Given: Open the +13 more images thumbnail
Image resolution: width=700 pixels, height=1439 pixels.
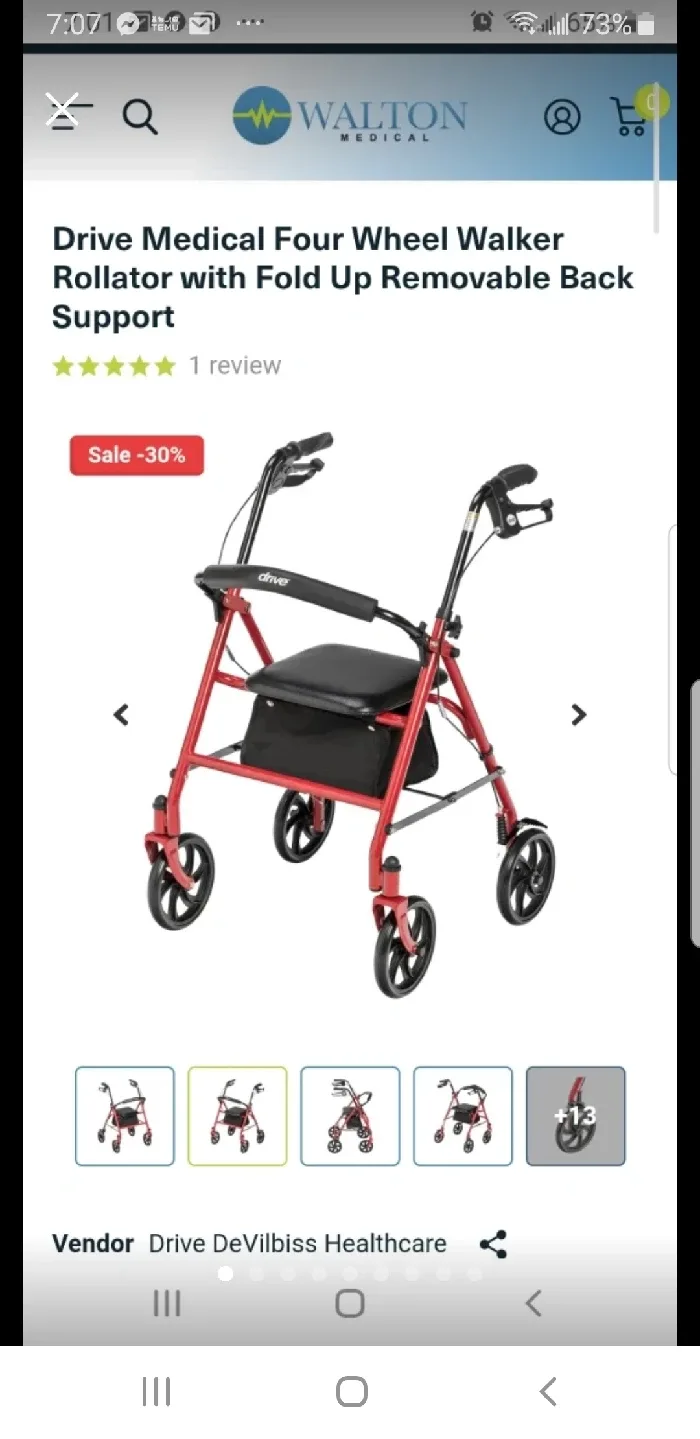Looking at the screenshot, I should point(575,1116).
